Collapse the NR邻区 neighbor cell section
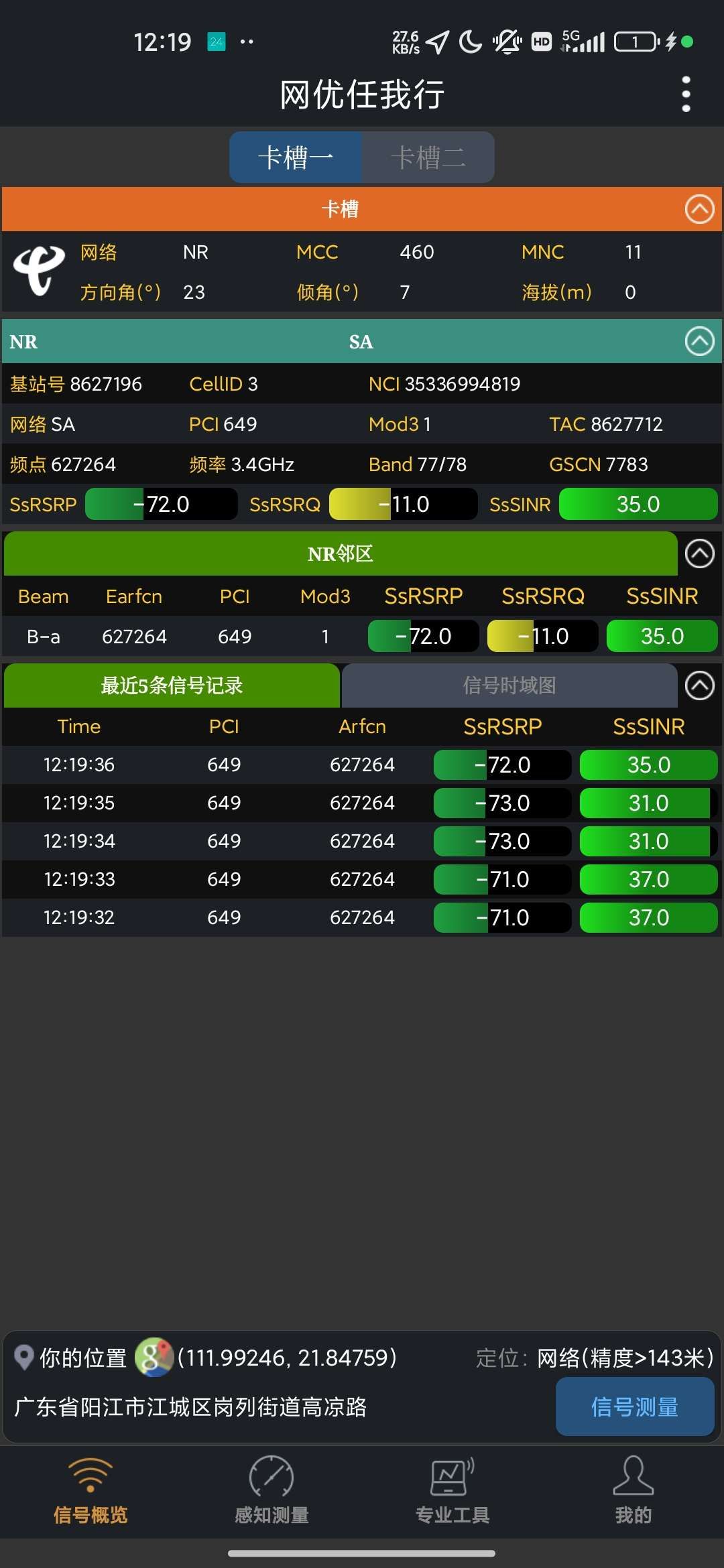The width and height of the screenshot is (724, 1568). point(699,554)
